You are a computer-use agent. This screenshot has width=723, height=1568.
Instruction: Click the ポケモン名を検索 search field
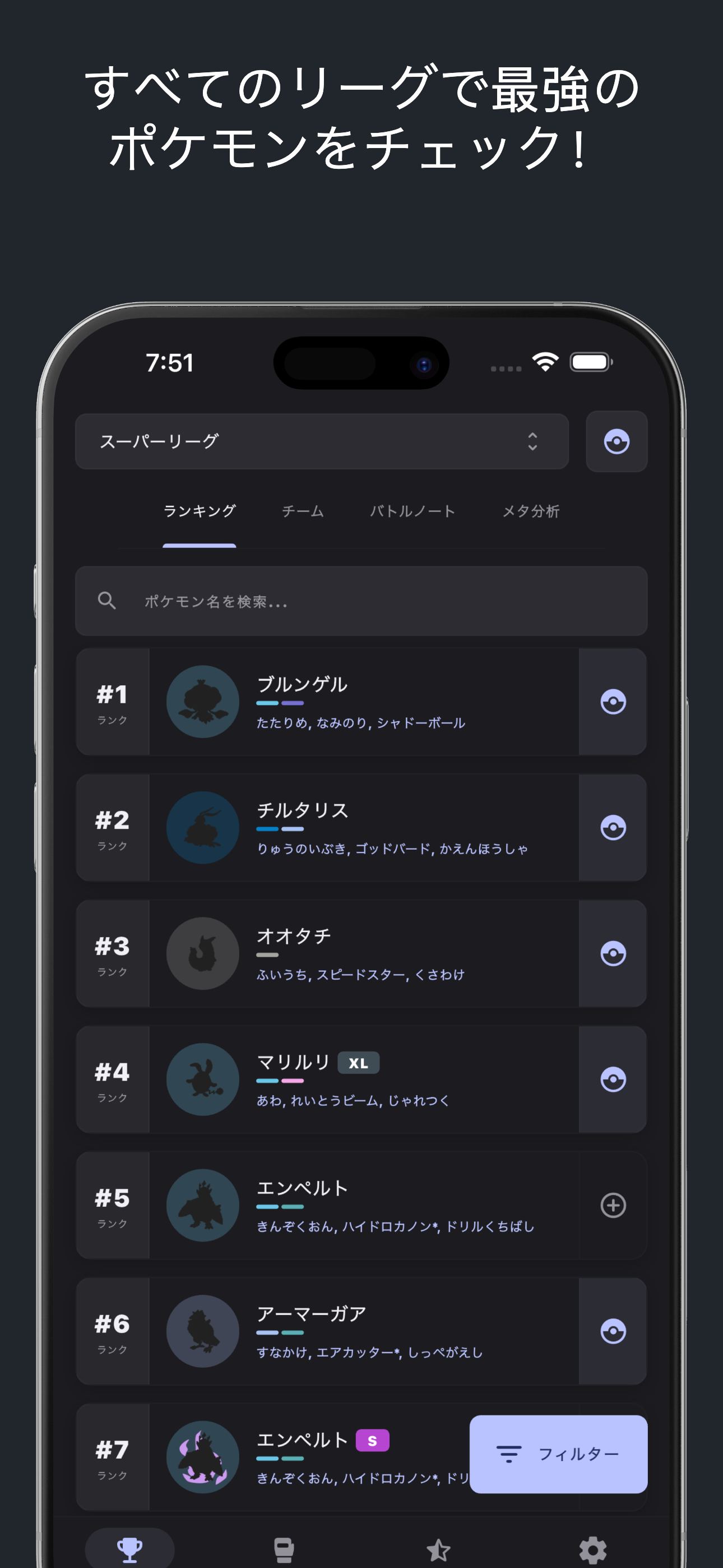(361, 601)
